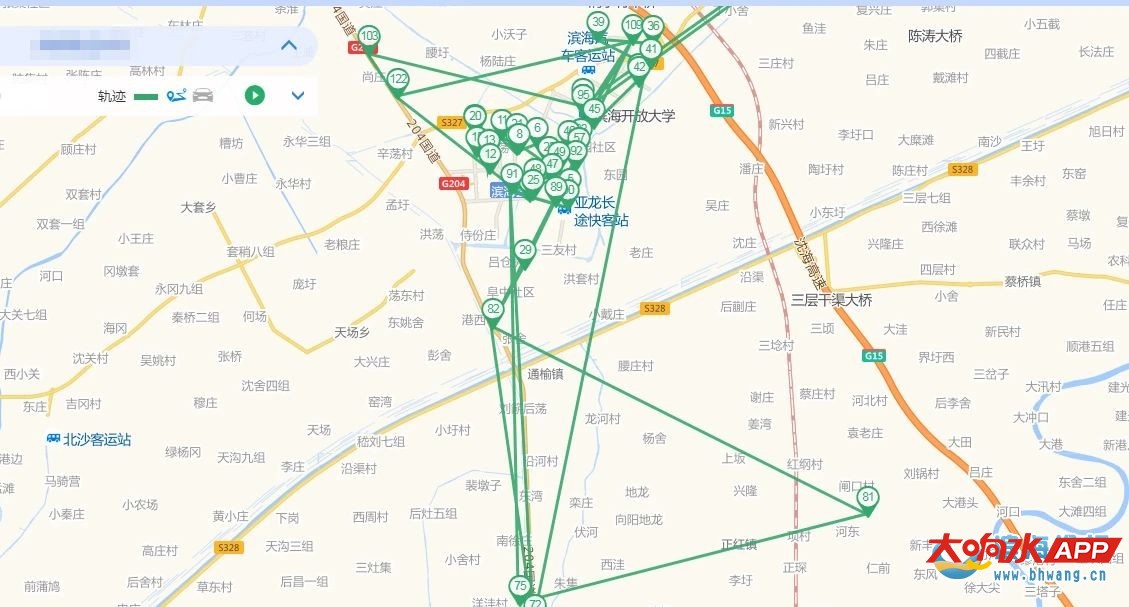Tap track marker 81
The height and width of the screenshot is (607, 1129).
pyautogui.click(x=867, y=498)
